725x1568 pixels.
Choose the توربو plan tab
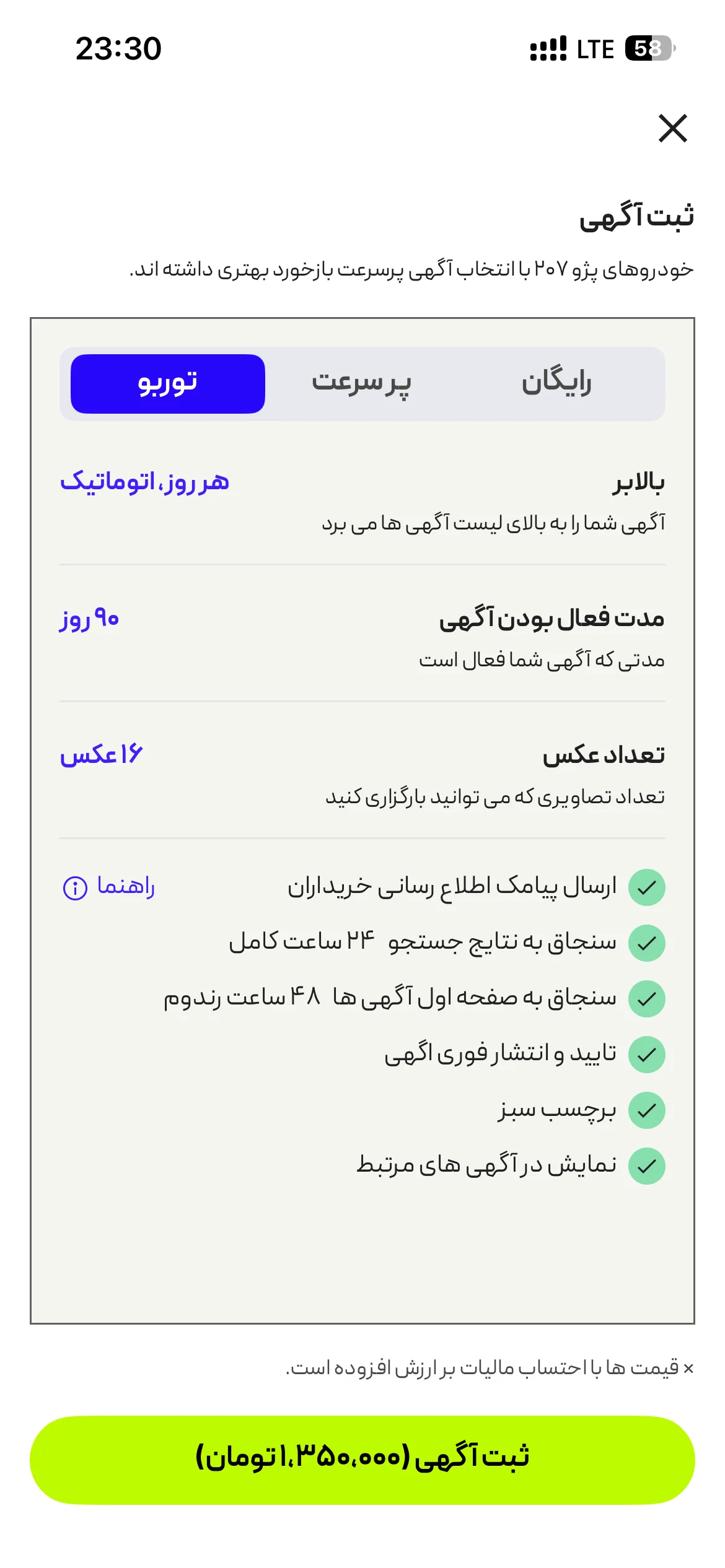point(168,383)
